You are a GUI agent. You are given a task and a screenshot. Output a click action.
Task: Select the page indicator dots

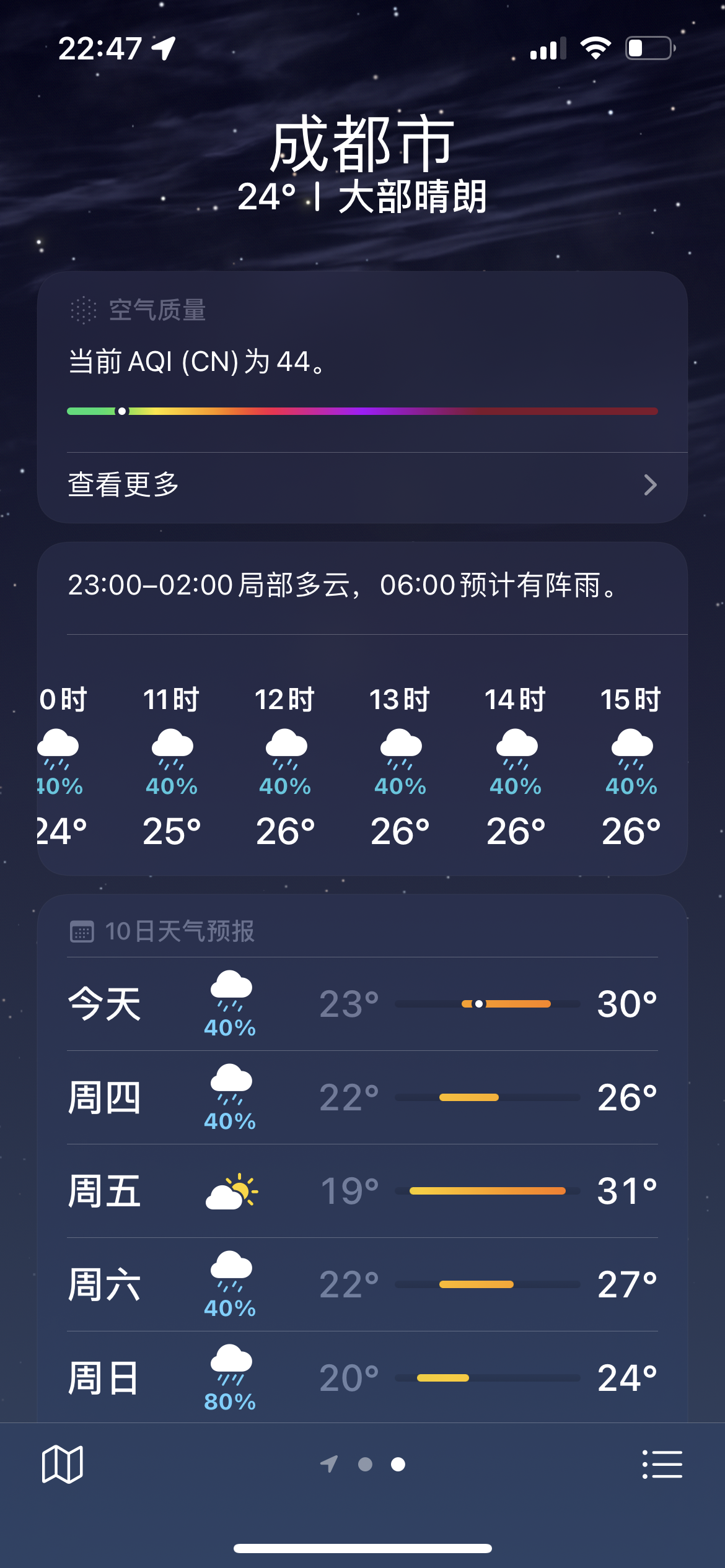point(365,1464)
